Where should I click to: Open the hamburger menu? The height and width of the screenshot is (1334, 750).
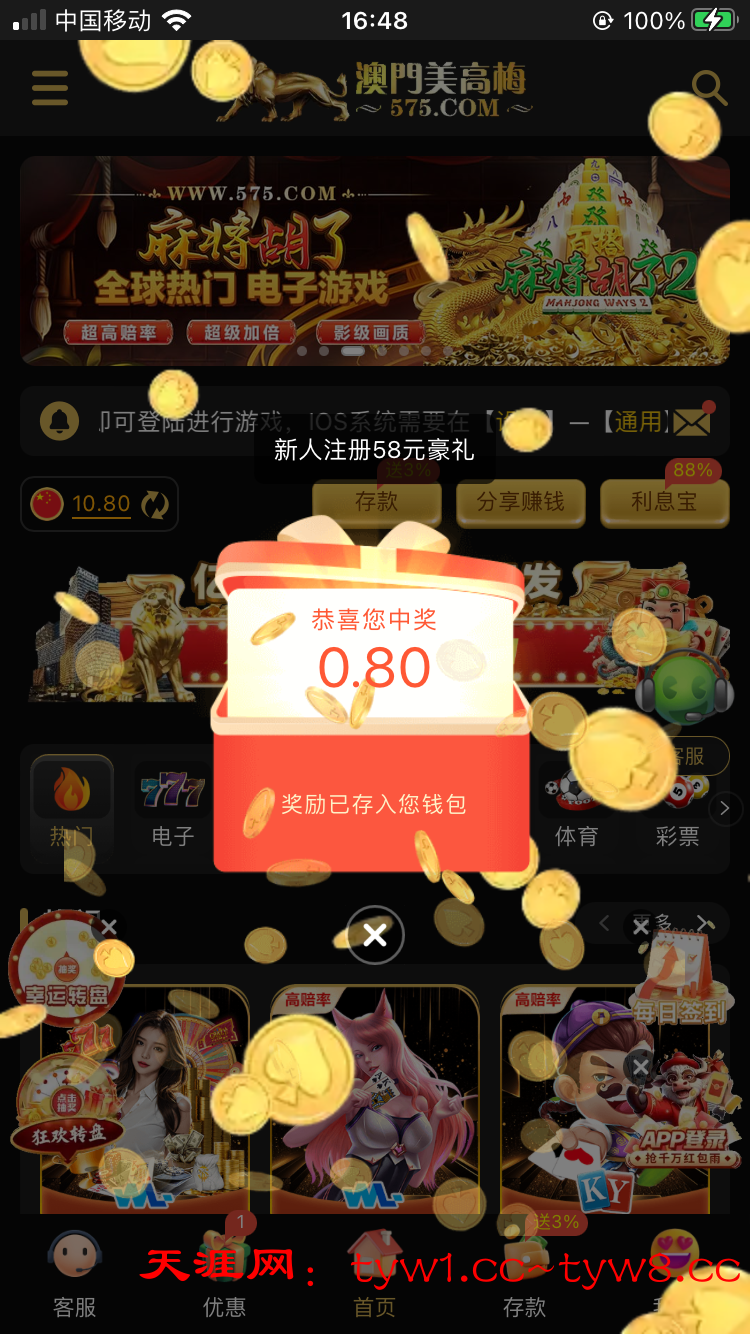click(50, 88)
